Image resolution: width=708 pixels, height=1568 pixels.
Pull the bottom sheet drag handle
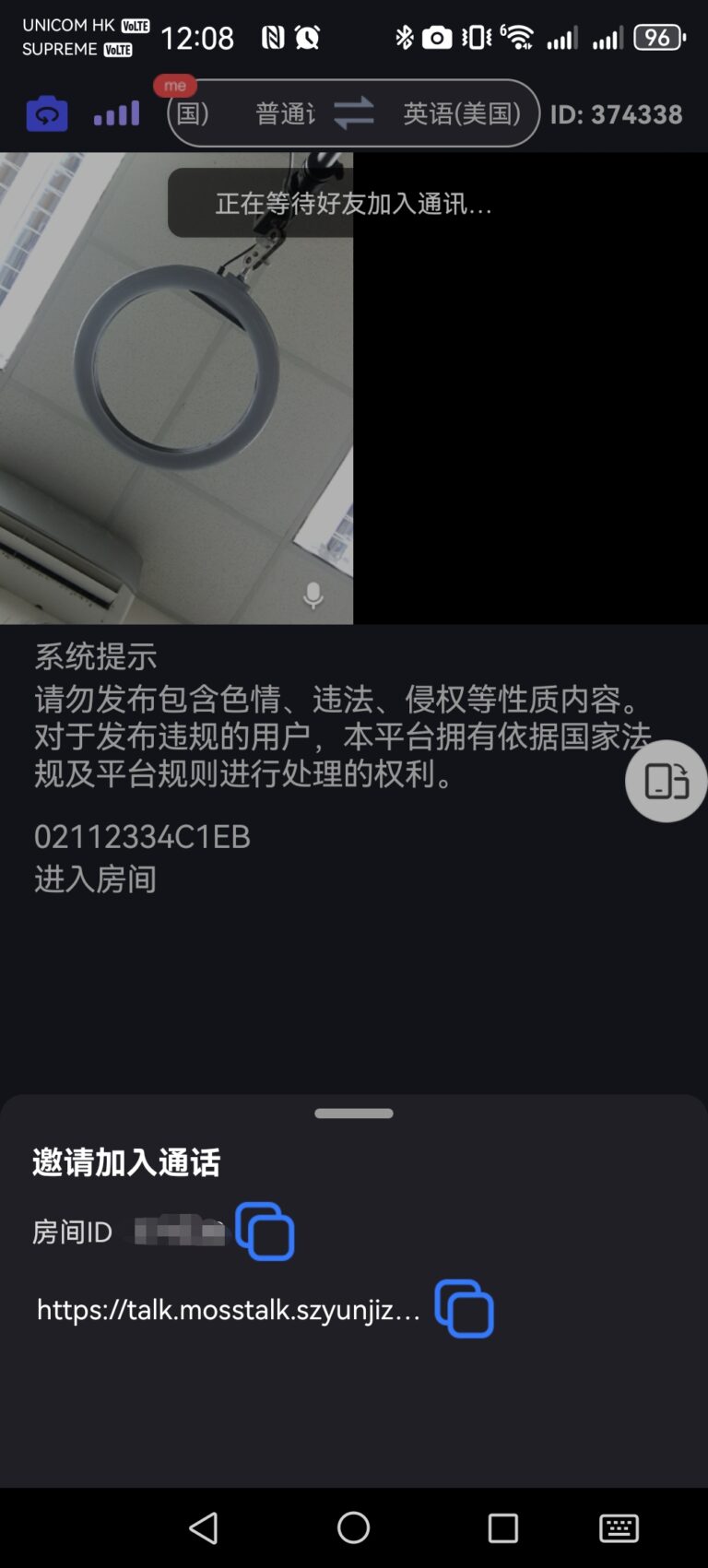click(353, 1113)
